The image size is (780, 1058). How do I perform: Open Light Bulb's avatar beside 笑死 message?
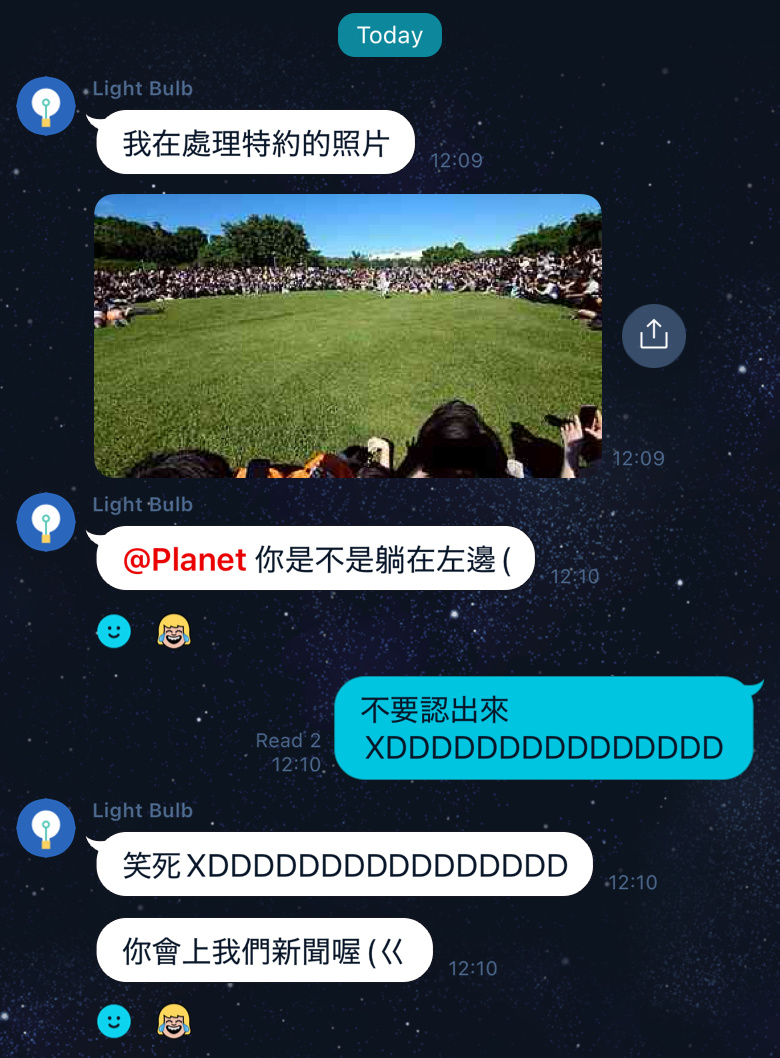(x=46, y=828)
